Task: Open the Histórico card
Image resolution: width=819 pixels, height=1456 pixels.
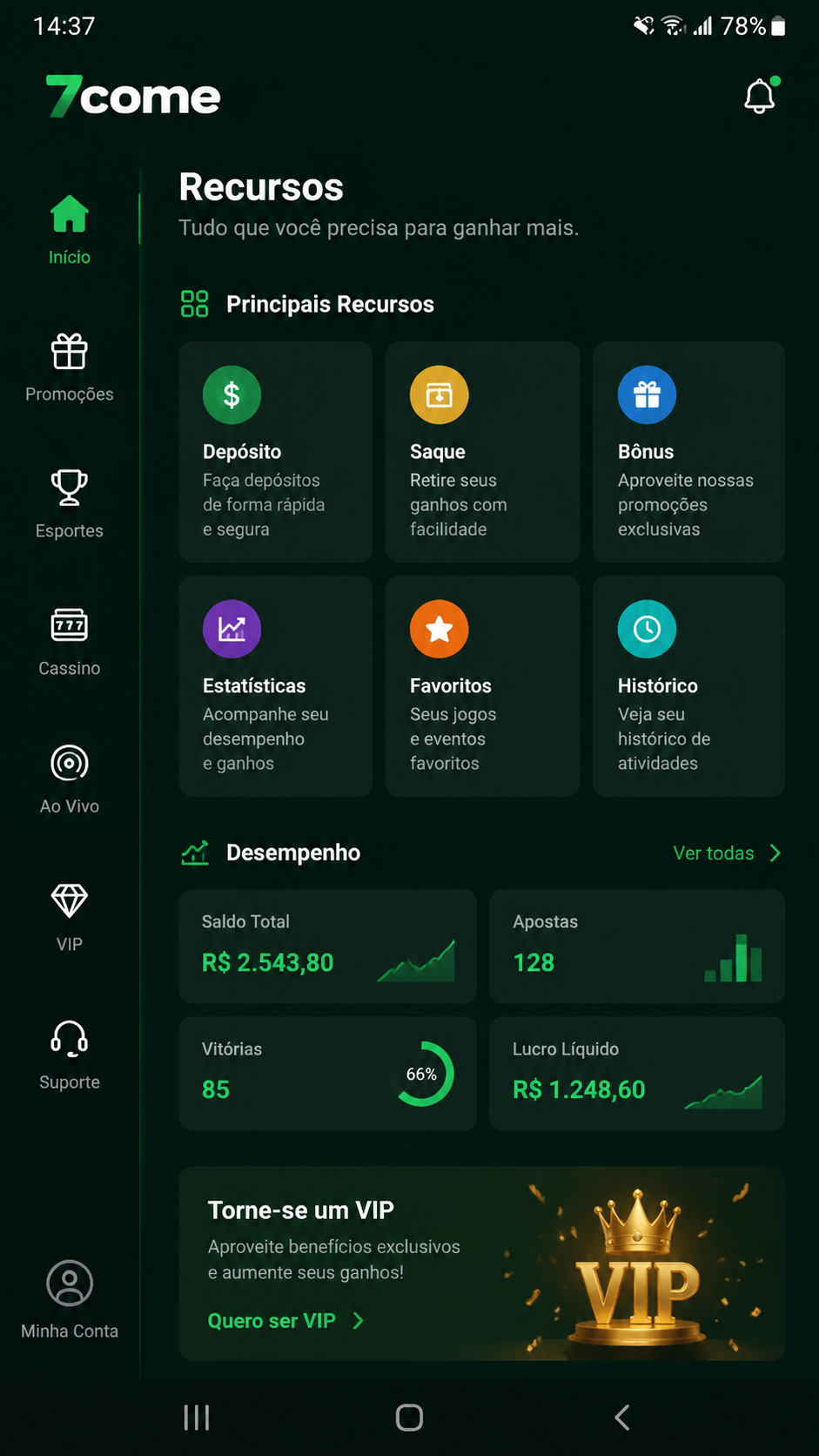Action: (x=688, y=686)
